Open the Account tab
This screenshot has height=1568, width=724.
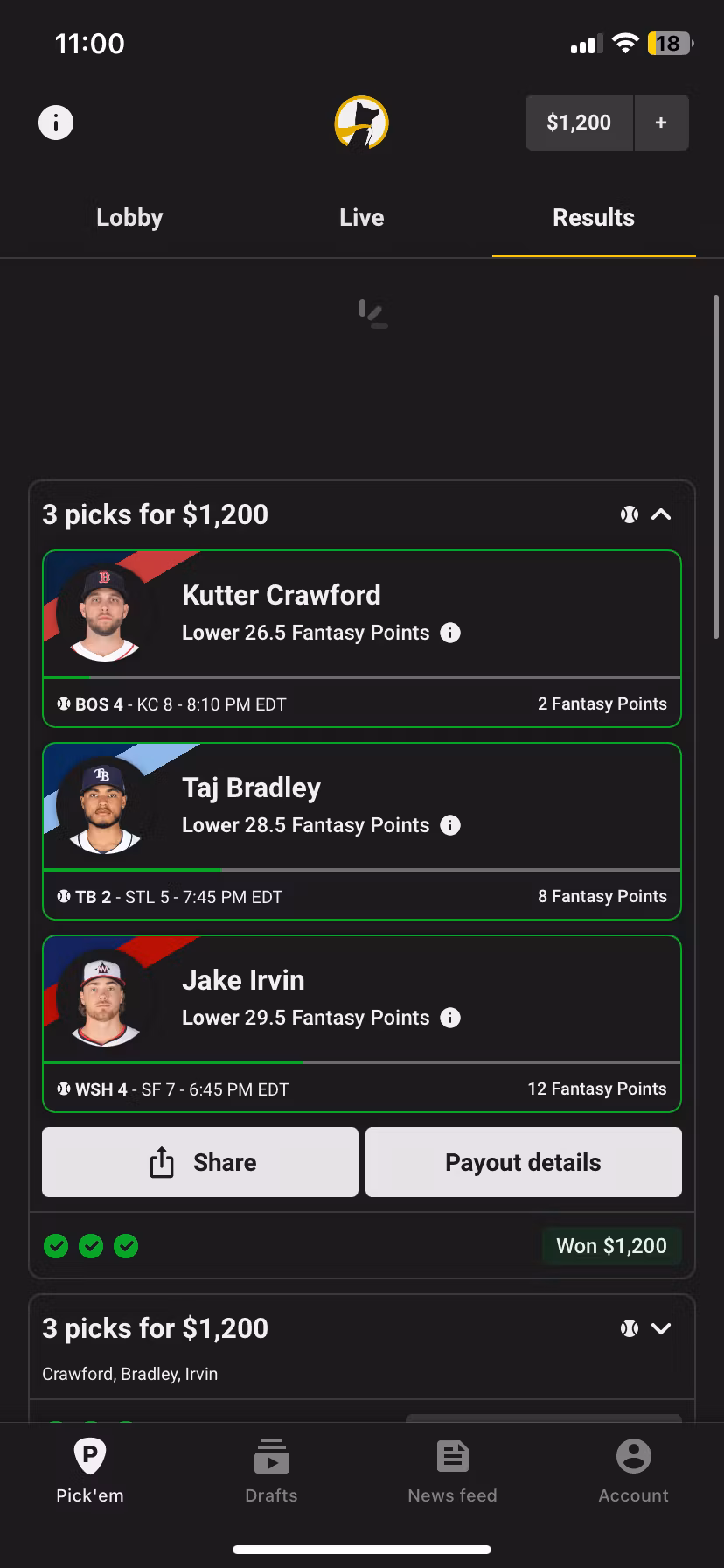click(x=633, y=1470)
